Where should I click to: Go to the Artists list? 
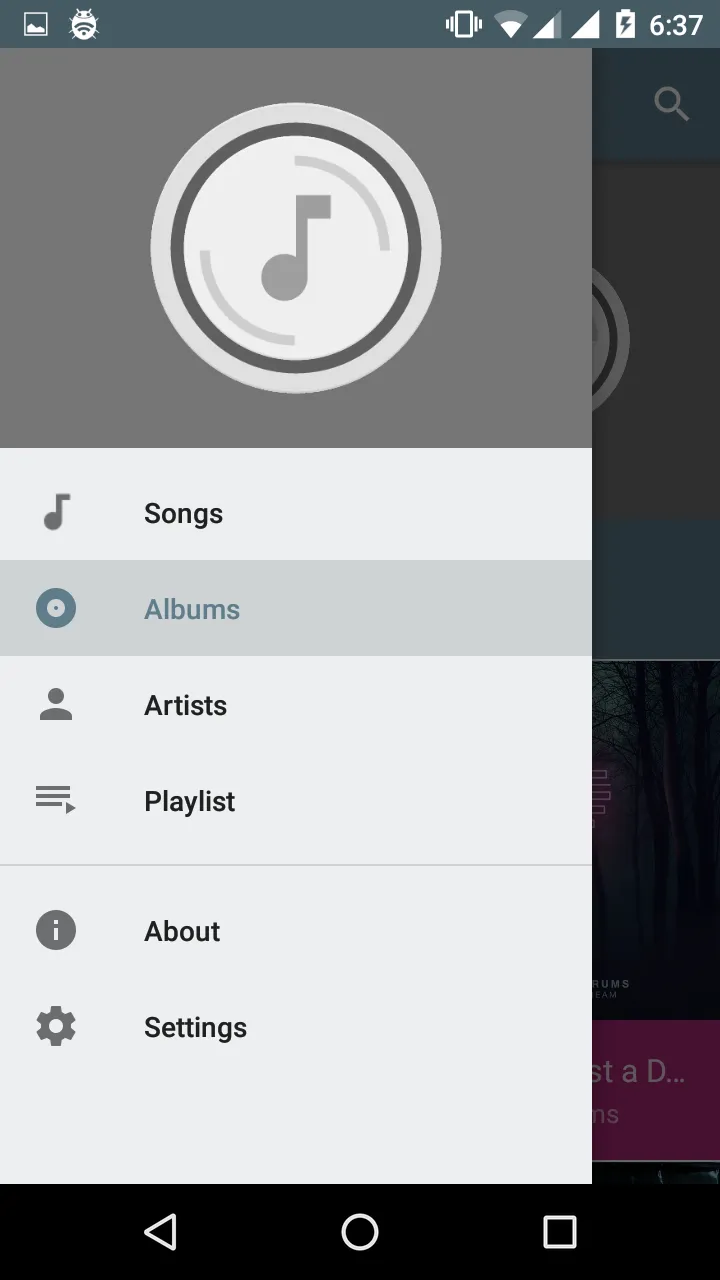coord(185,705)
